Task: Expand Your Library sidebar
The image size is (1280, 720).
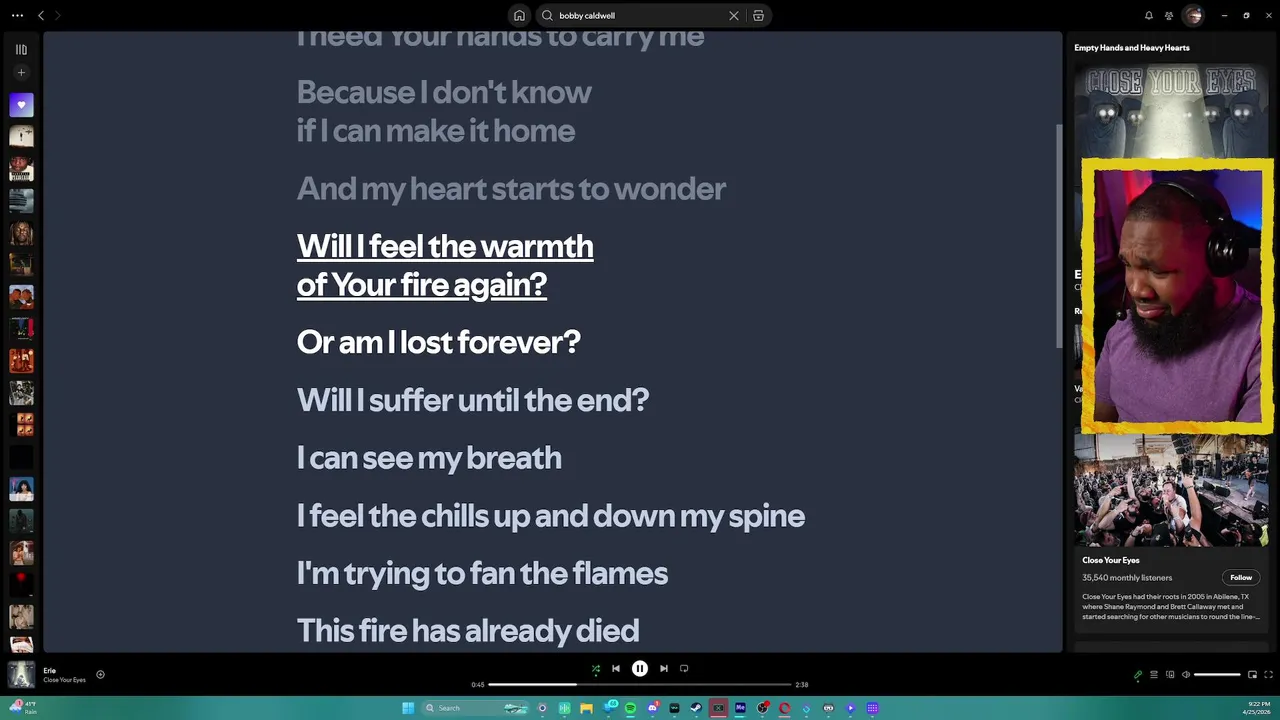Action: coord(21,49)
